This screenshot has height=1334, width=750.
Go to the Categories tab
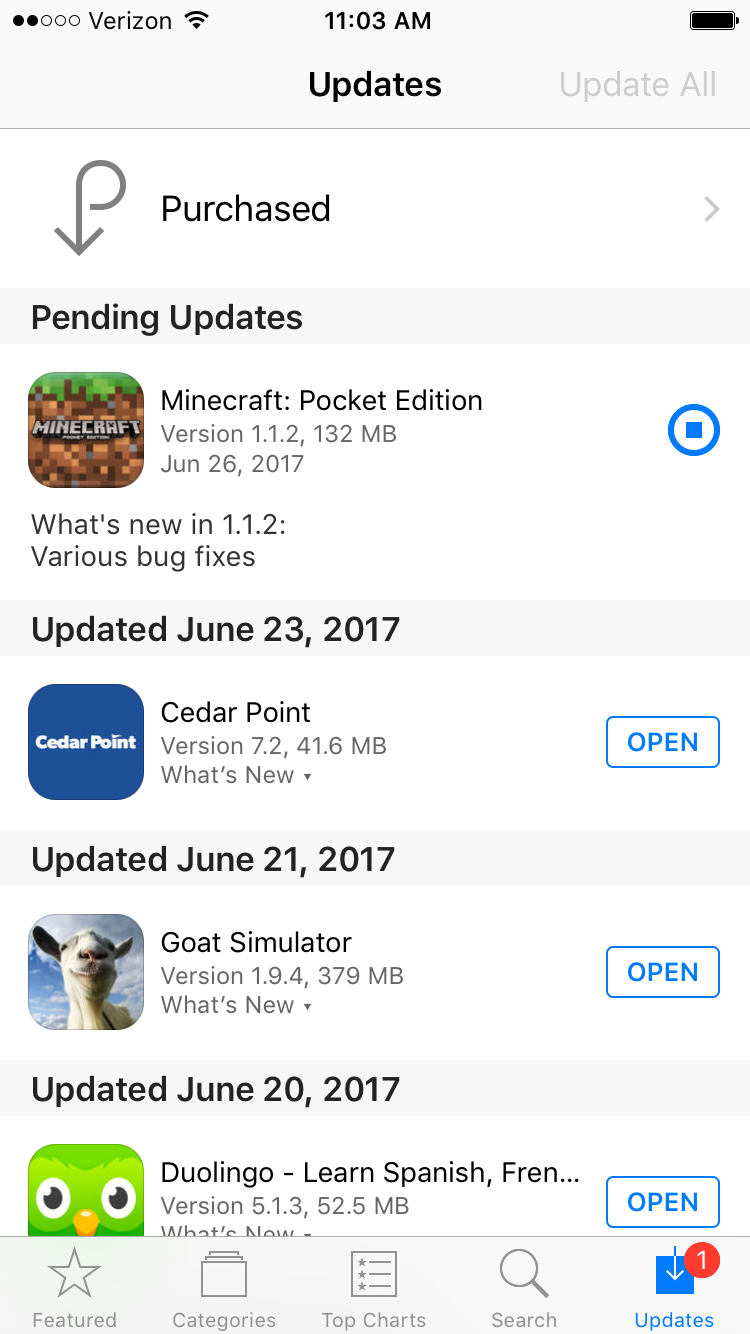pos(224,1288)
